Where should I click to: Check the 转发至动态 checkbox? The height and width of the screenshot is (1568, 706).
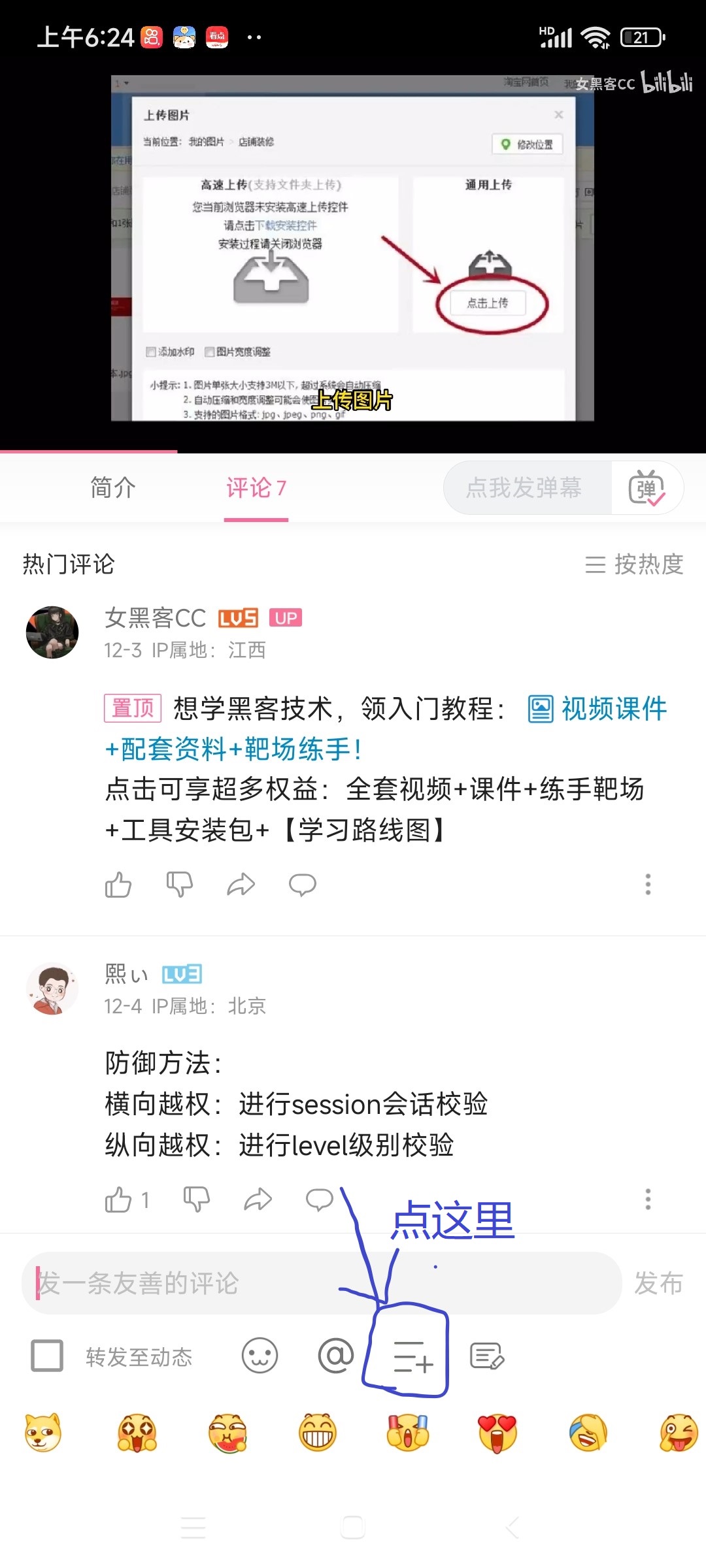point(48,1356)
